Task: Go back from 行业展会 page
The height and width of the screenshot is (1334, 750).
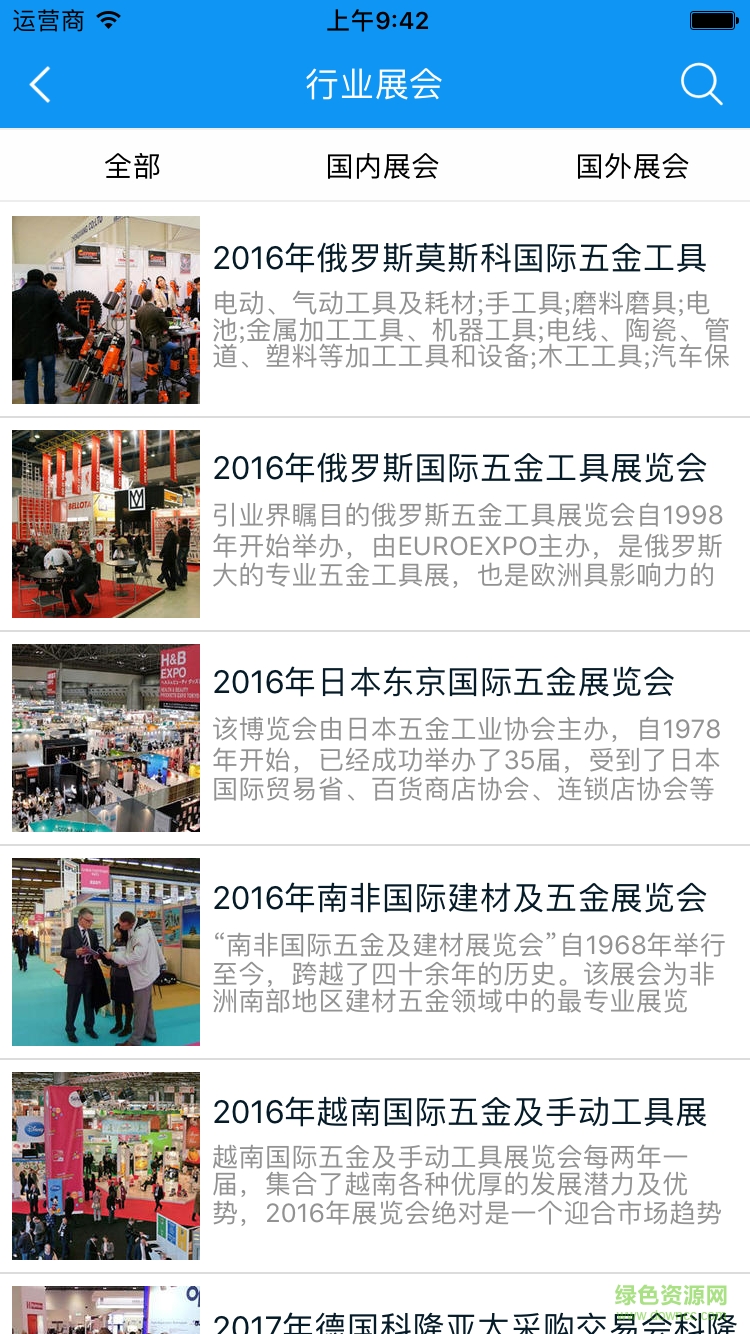Action: pos(40,85)
